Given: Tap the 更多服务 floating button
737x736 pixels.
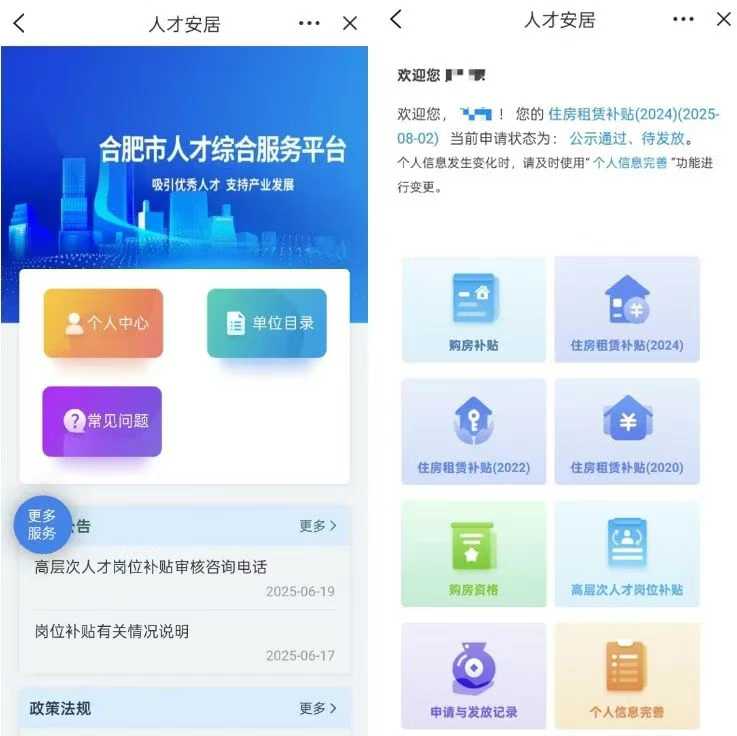Looking at the screenshot, I should pos(42,524).
